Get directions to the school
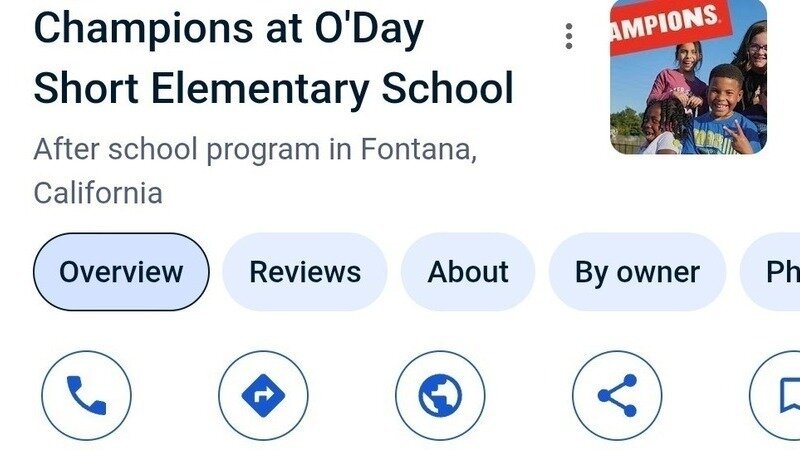This screenshot has height=450, width=800. (x=263, y=396)
